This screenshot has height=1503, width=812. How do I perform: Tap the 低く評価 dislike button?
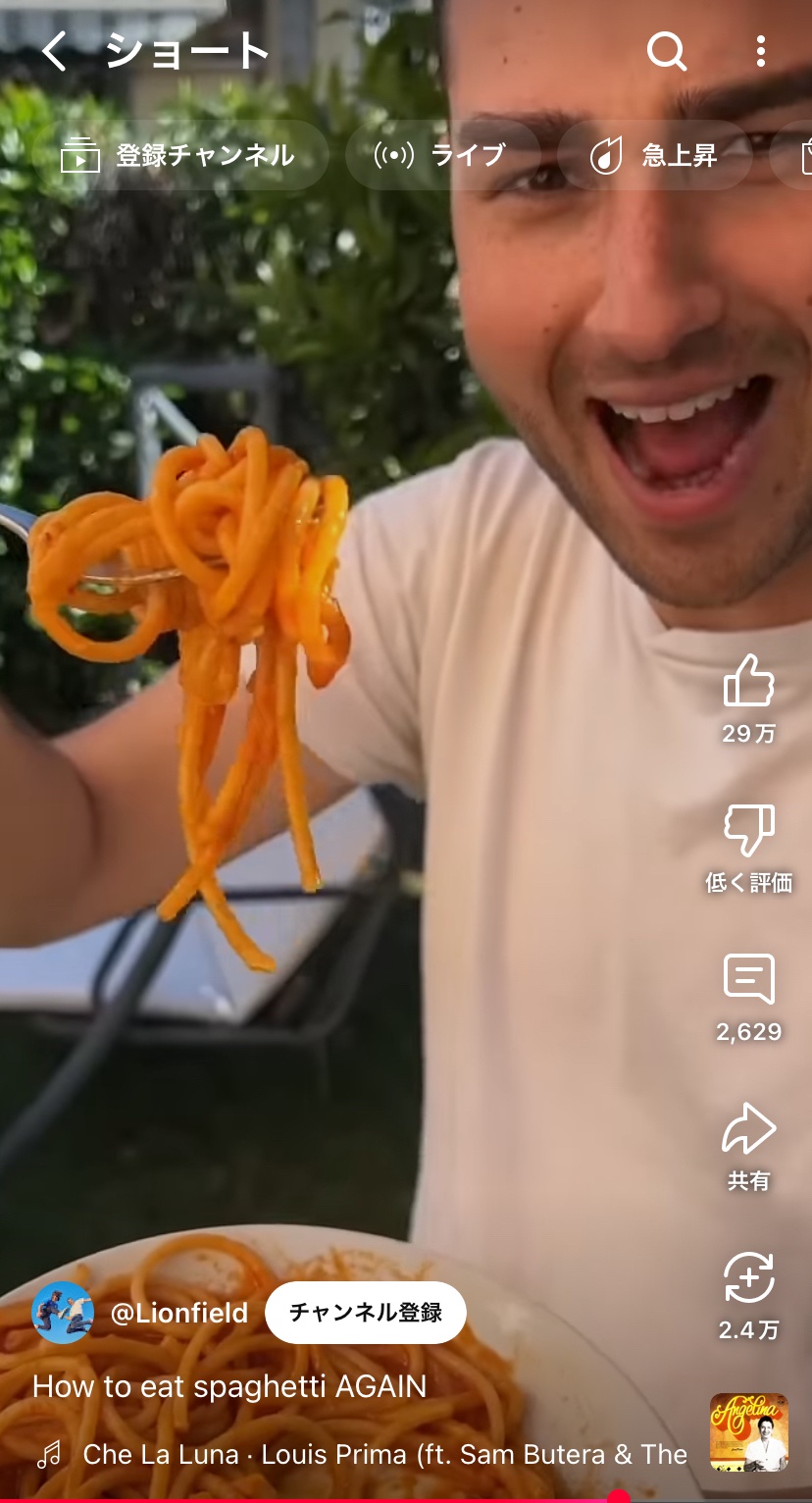coord(748,832)
